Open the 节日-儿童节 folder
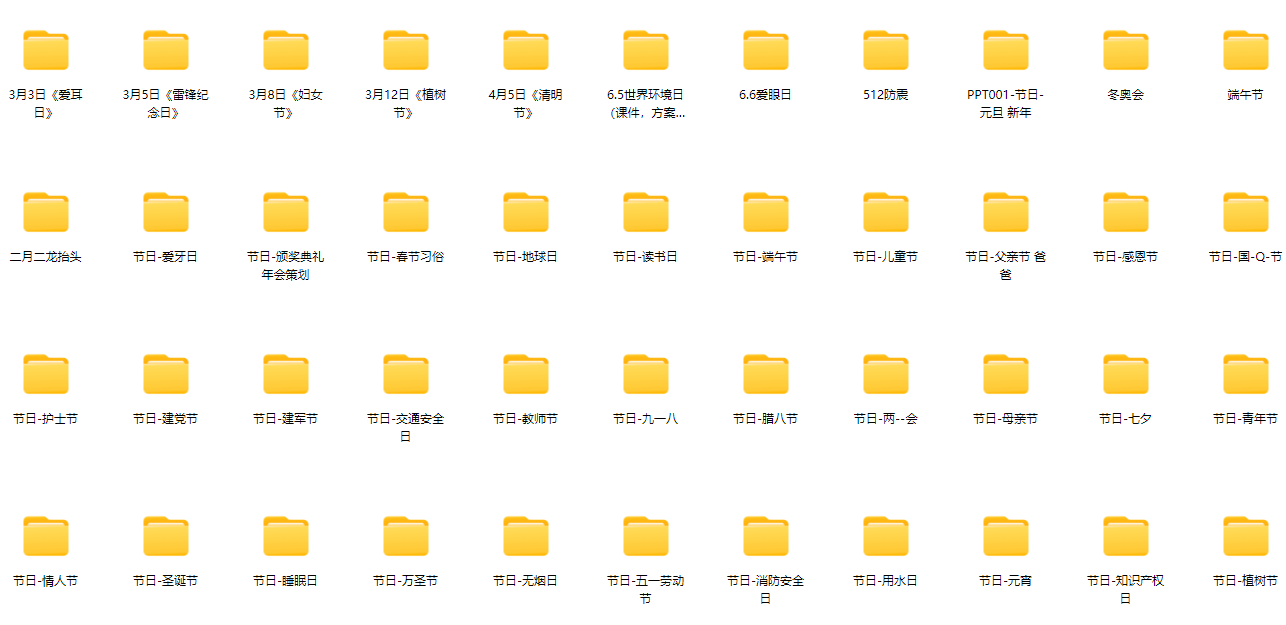This screenshot has width=1286, height=625. 885,213
